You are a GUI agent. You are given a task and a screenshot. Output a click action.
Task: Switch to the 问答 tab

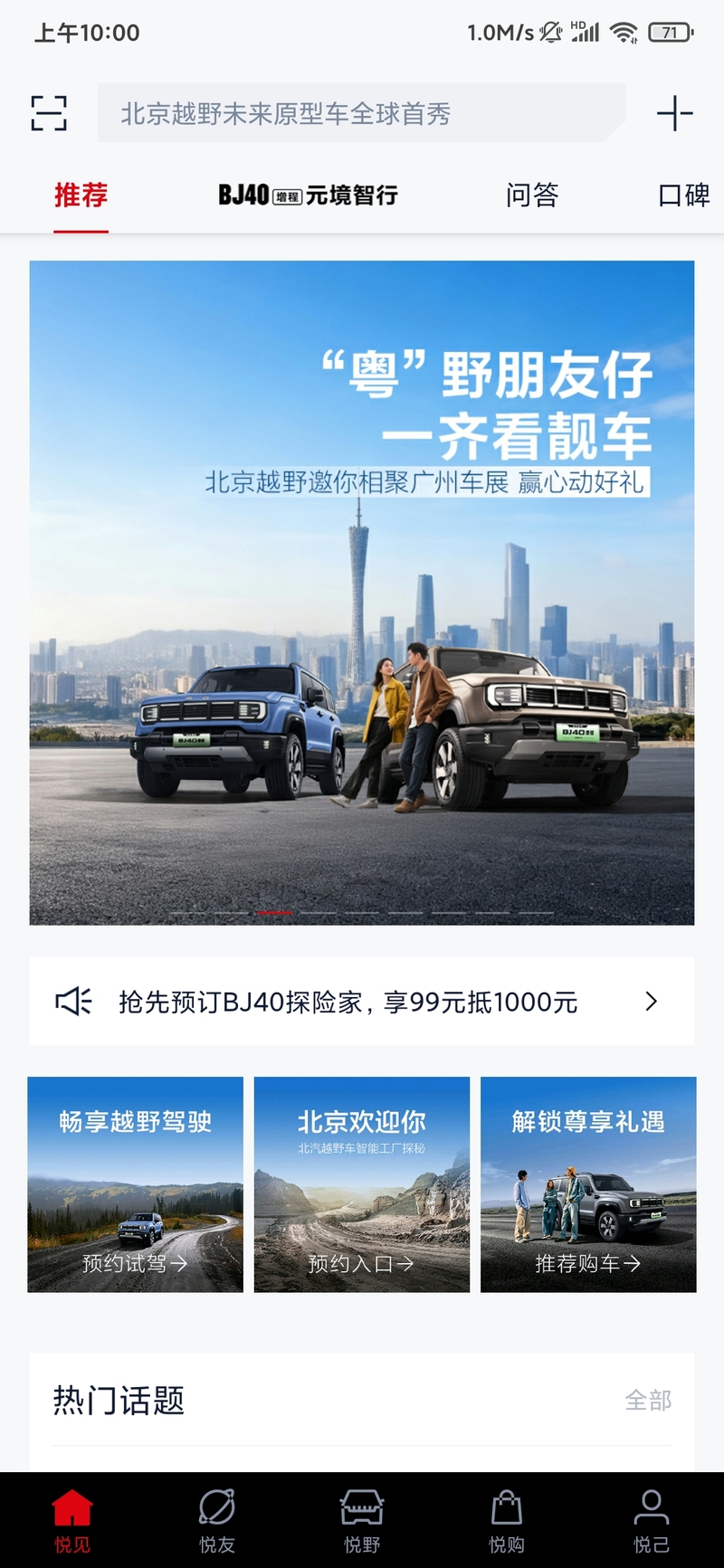coord(532,195)
